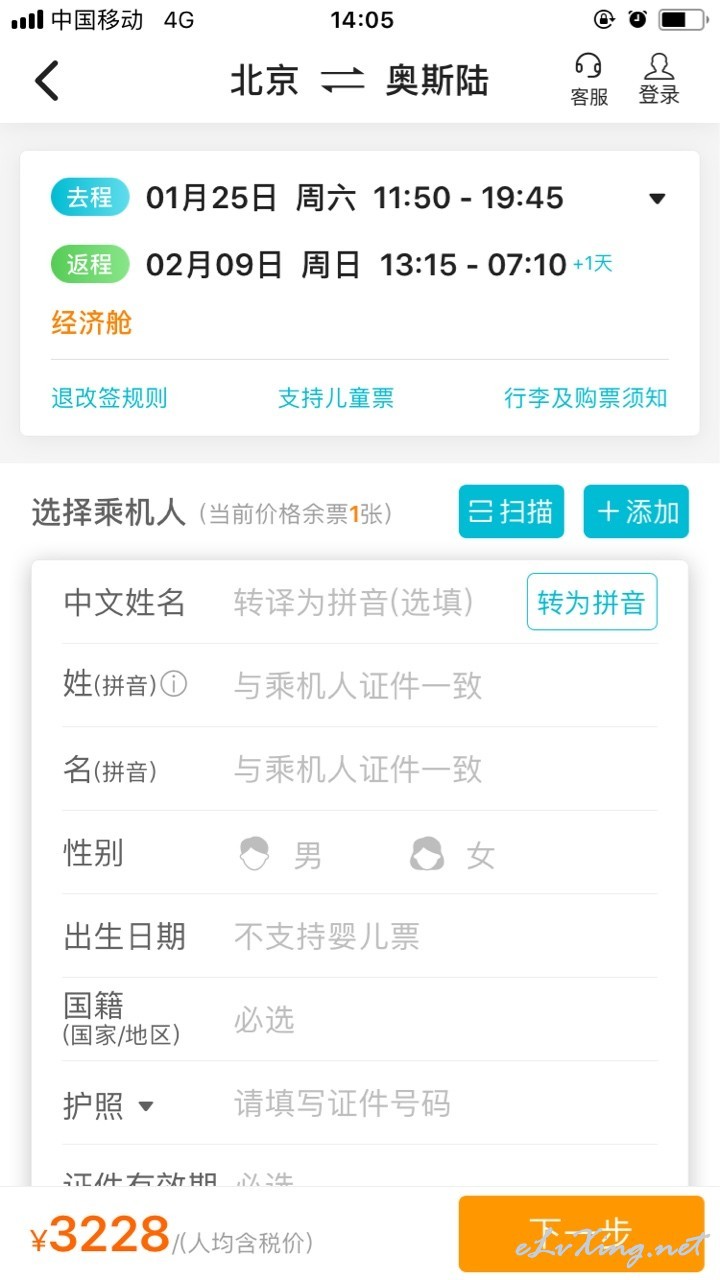Focus the 中文姓名 name field
The image size is (720, 1280).
click(x=376, y=602)
